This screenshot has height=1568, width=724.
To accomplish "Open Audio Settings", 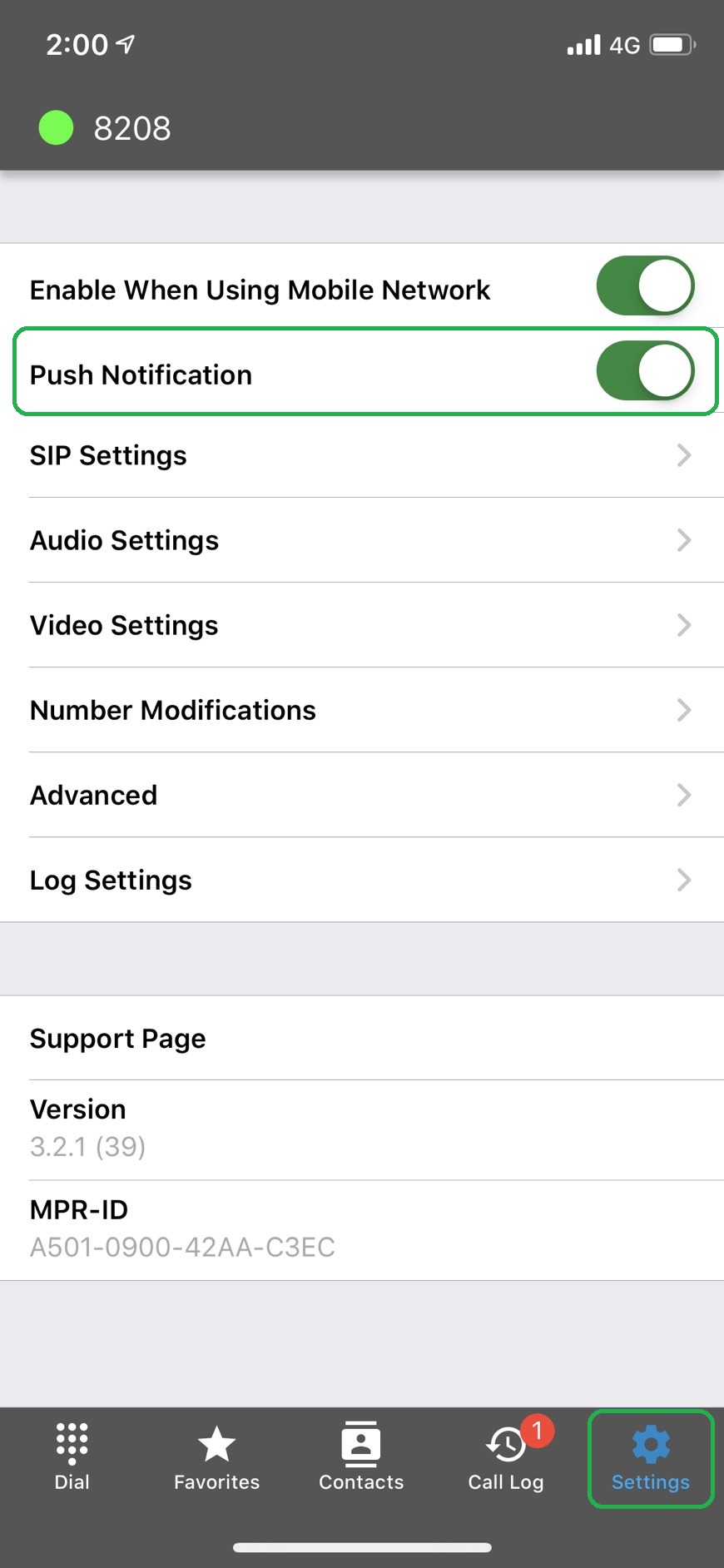I will (x=362, y=540).
